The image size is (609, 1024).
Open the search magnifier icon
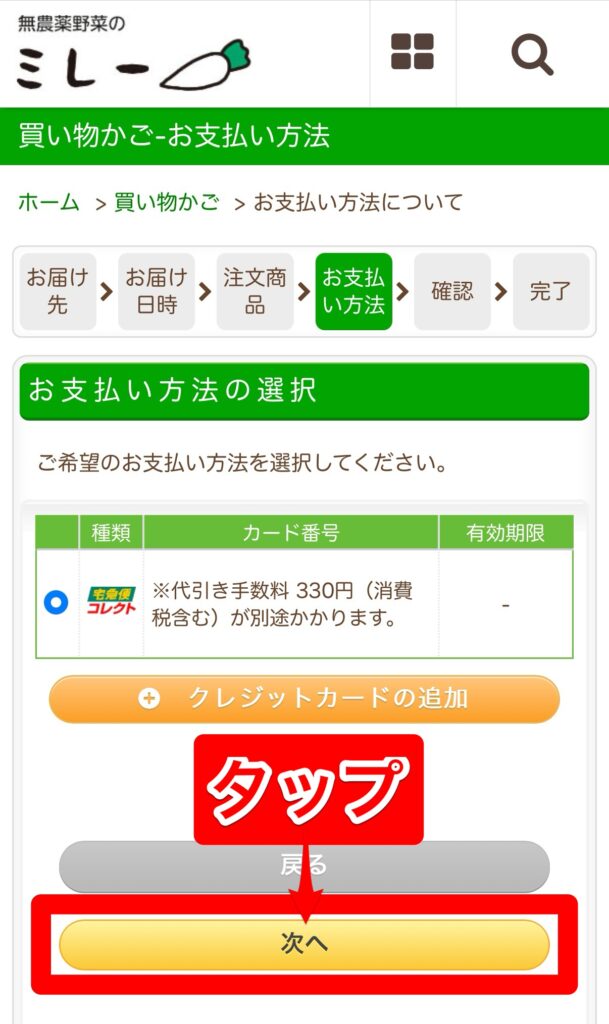click(x=532, y=52)
